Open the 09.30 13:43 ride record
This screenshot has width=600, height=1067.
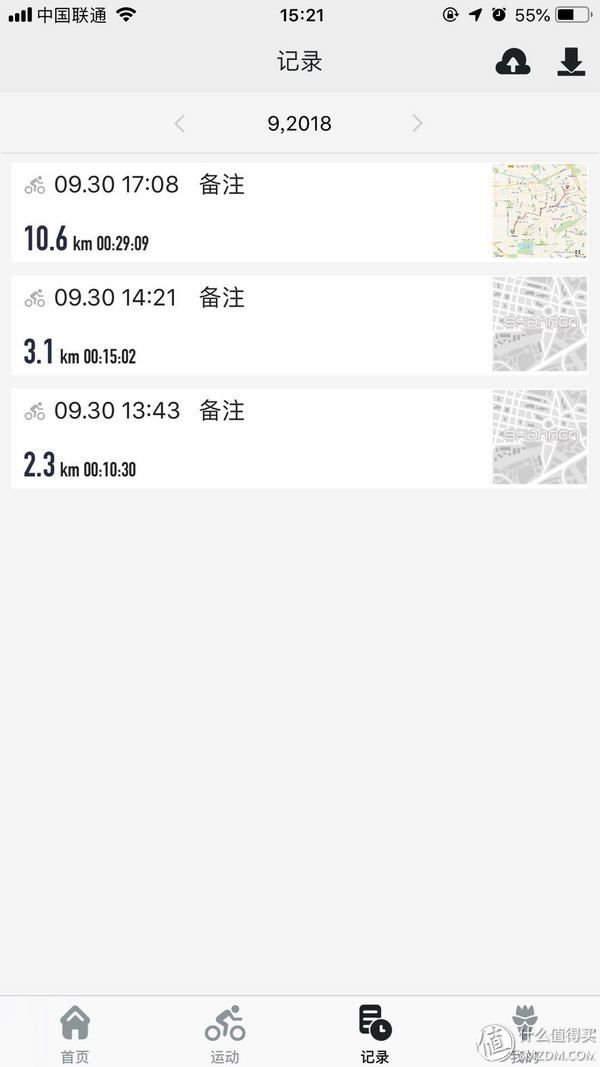click(250, 438)
